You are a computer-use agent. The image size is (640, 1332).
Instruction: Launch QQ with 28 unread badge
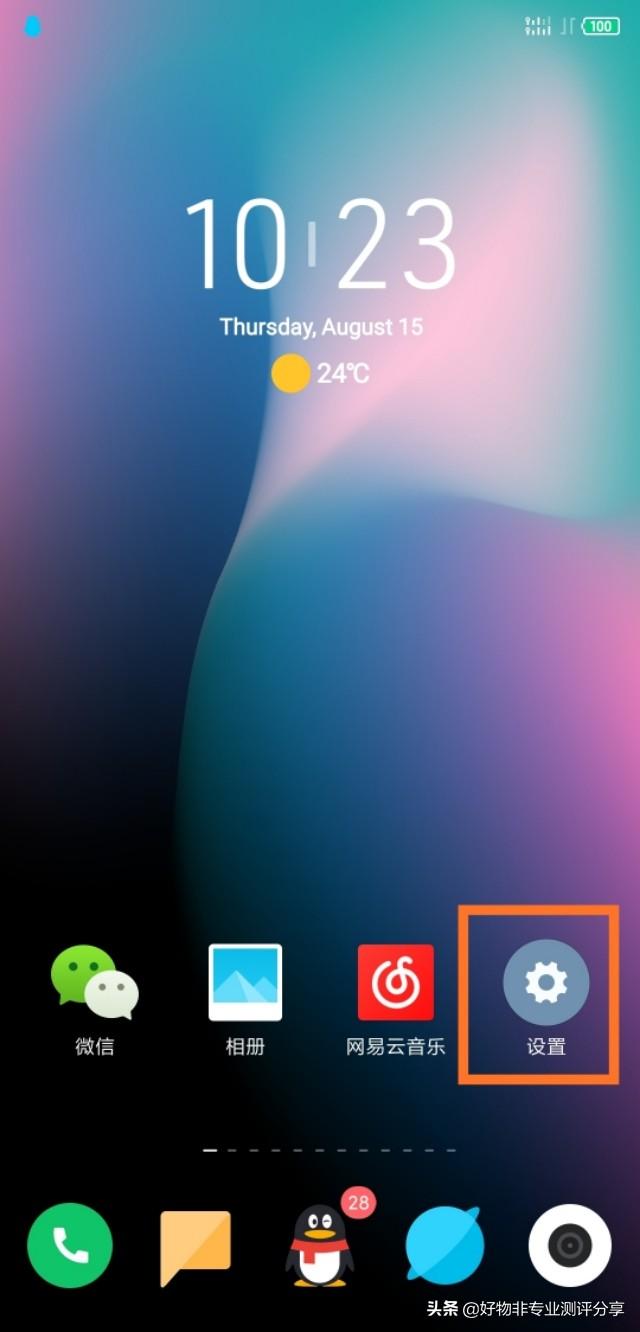320,1247
